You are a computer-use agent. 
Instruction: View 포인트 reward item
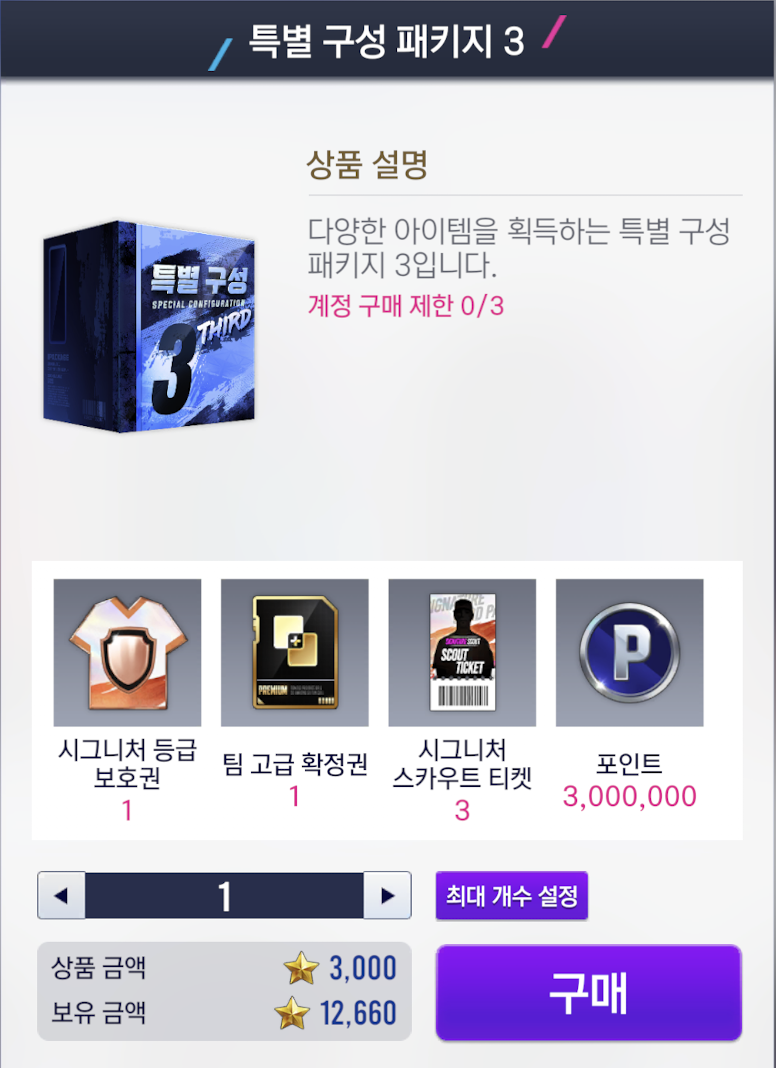tap(629, 652)
